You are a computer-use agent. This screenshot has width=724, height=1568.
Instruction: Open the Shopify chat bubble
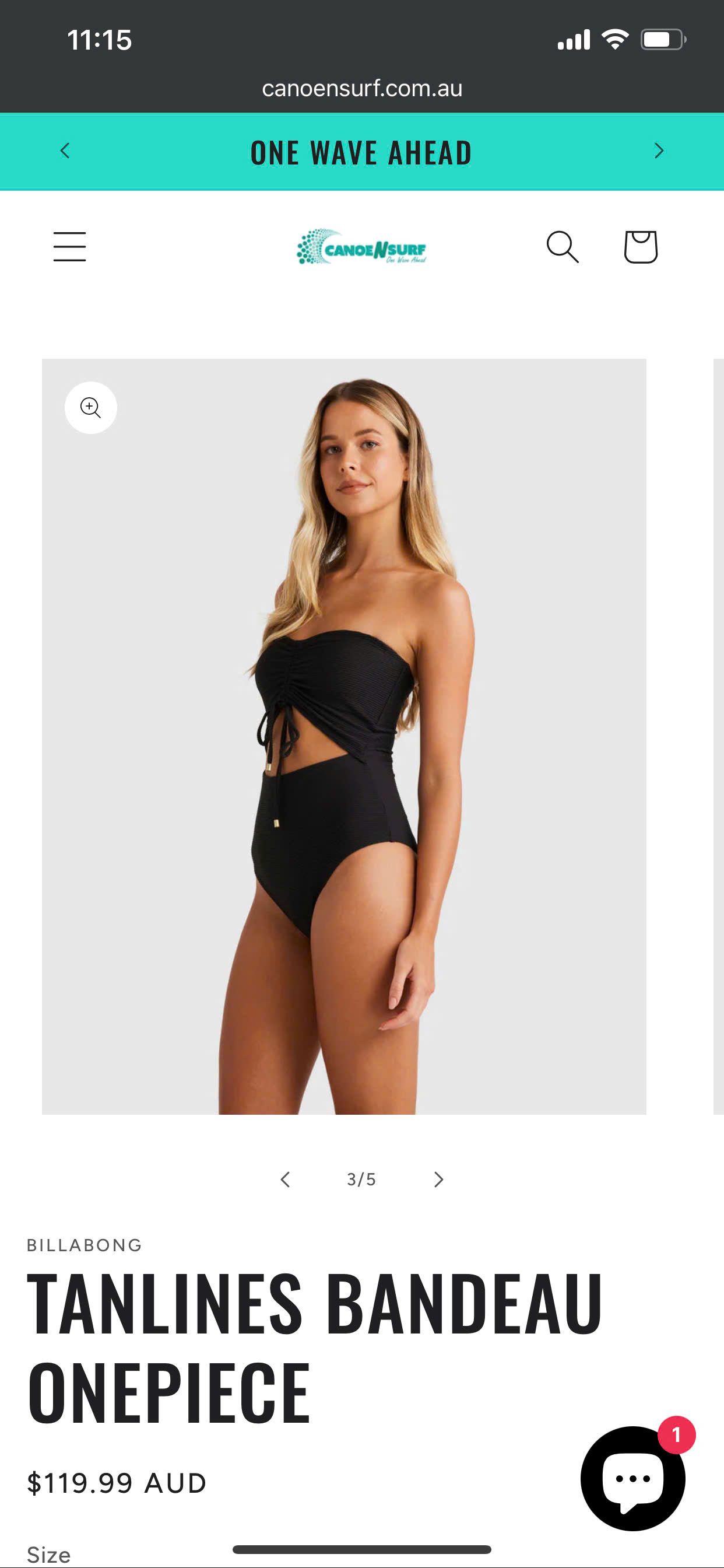coord(632,1478)
